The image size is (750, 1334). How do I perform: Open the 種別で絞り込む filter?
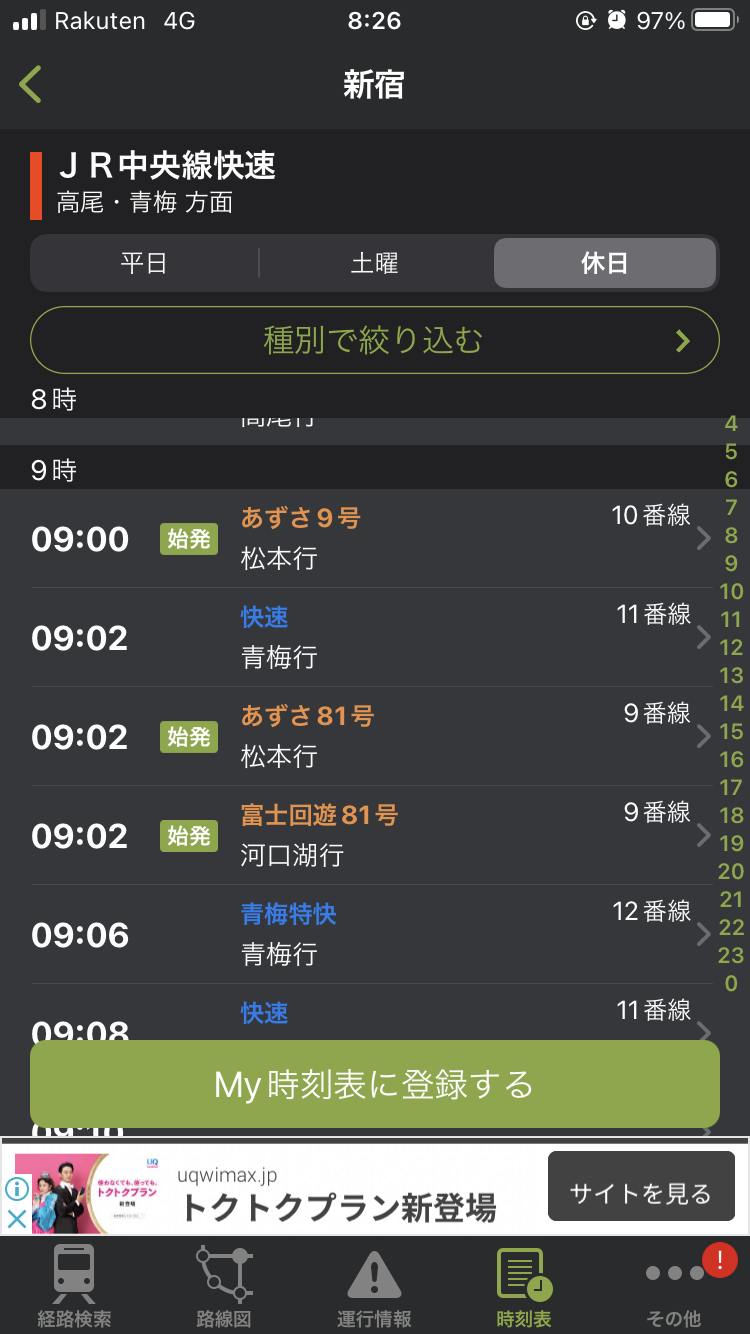[x=375, y=340]
